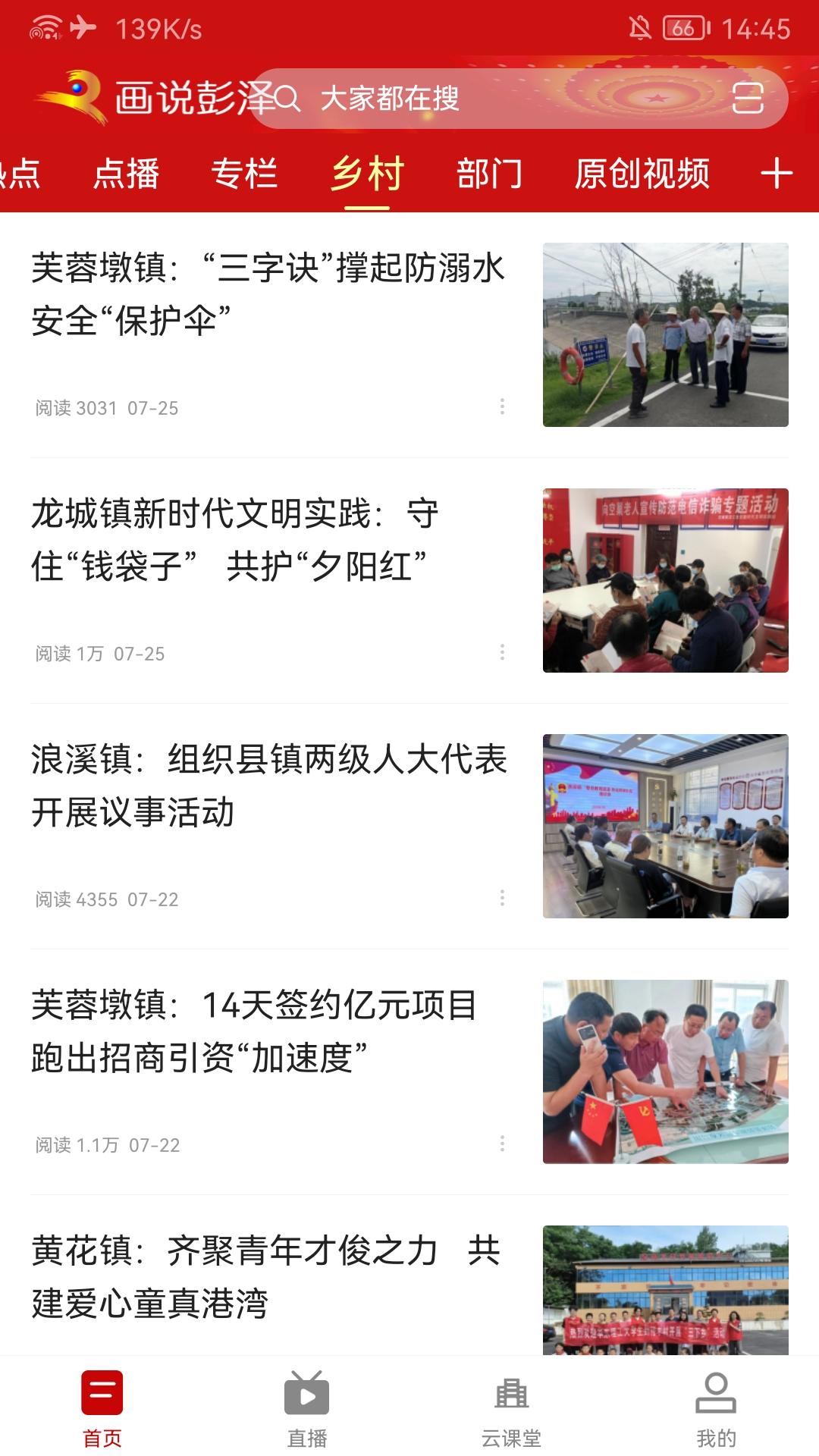The width and height of the screenshot is (819, 1456).
Task: Go to the 云课堂 tab
Action: point(512,1409)
